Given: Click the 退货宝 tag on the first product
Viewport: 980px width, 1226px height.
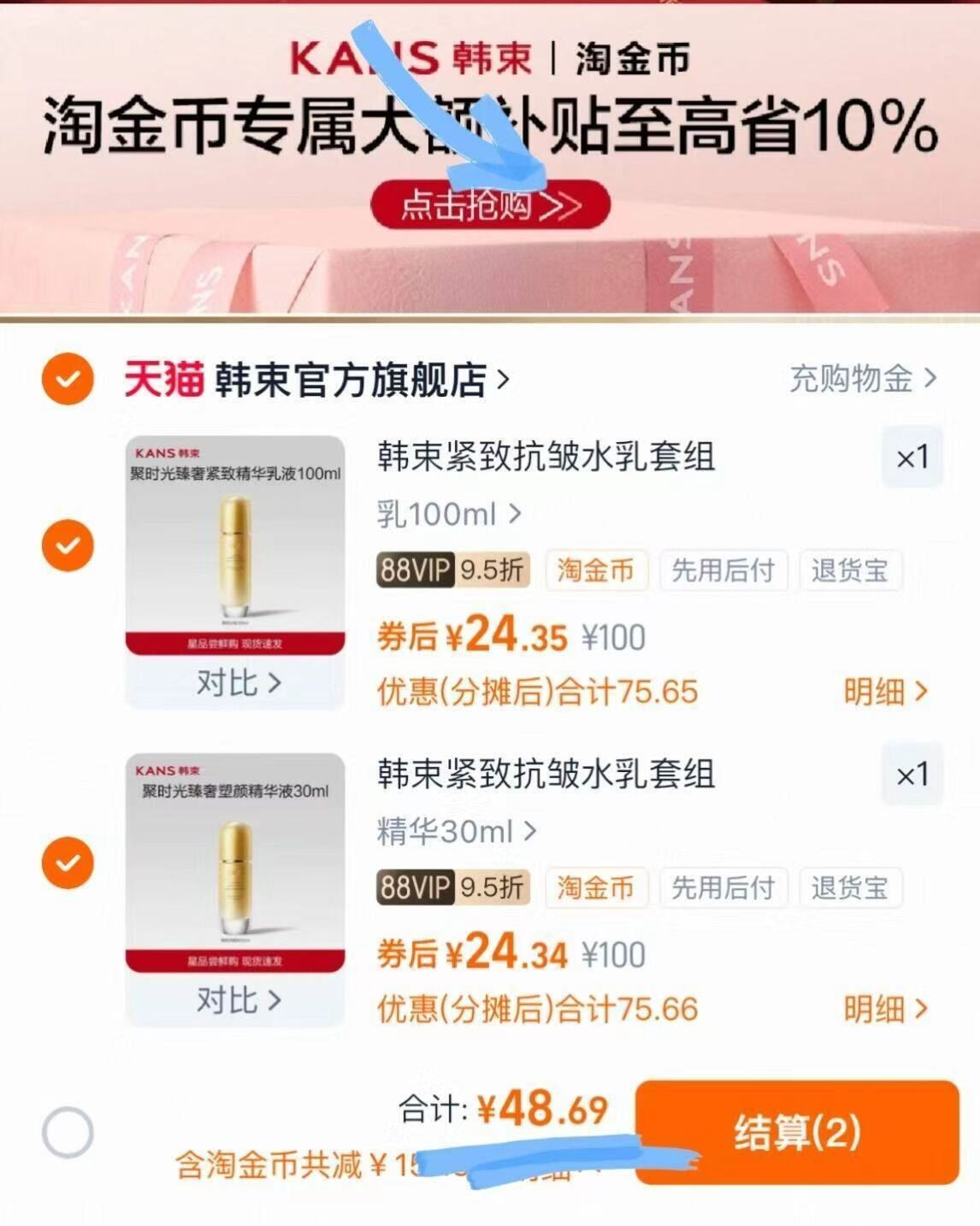Looking at the screenshot, I should coord(850,571).
